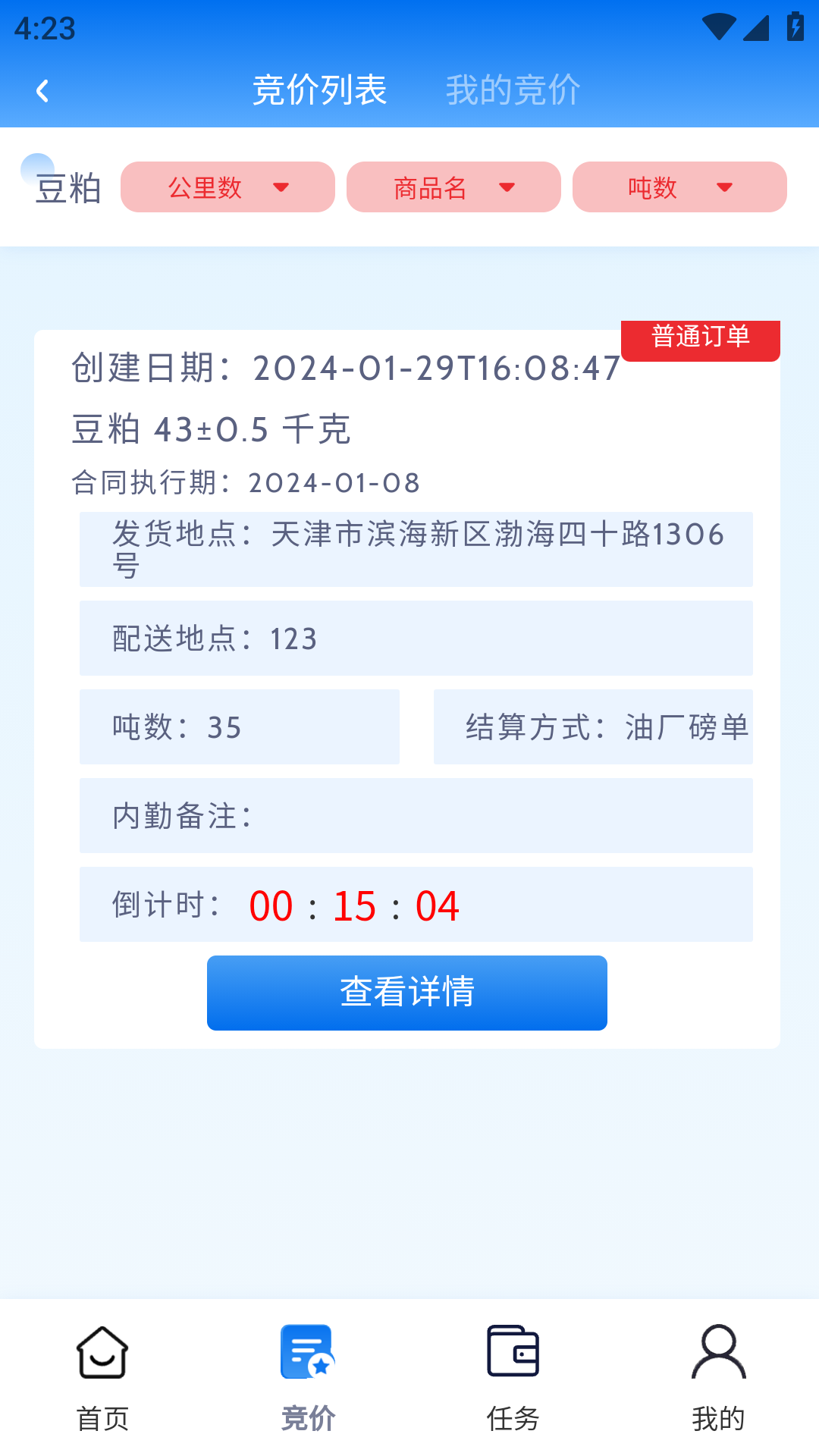Tap the 配送地点 delivery location field
The width and height of the screenshot is (819, 1456).
click(416, 638)
